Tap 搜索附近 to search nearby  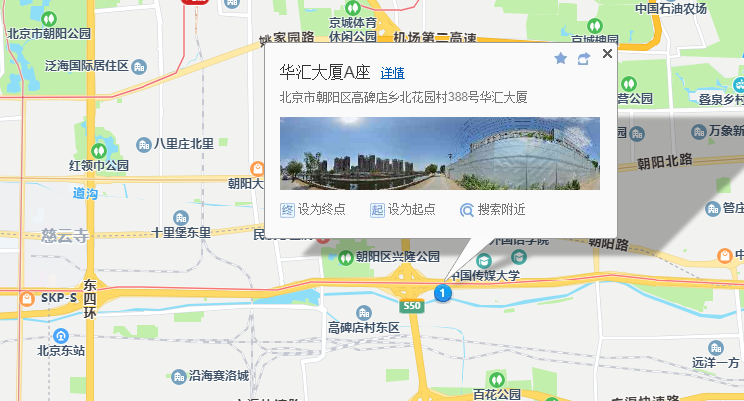pyautogui.click(x=492, y=210)
